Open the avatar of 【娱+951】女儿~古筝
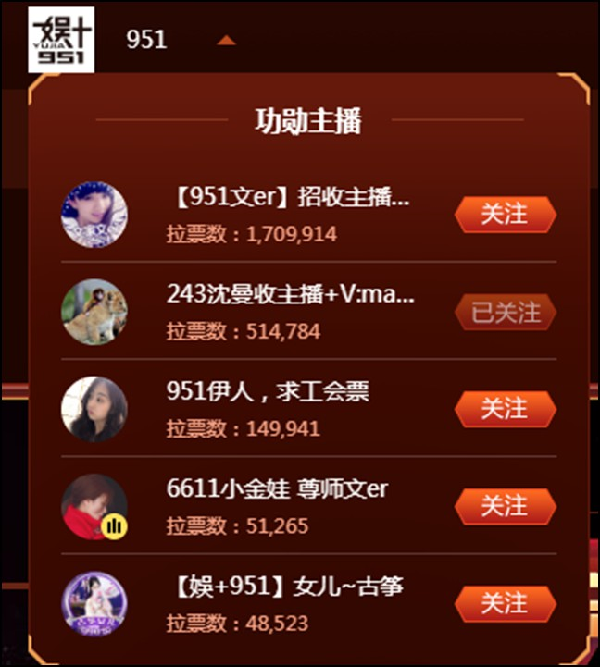Viewport: 600px width, 667px height. [94, 603]
